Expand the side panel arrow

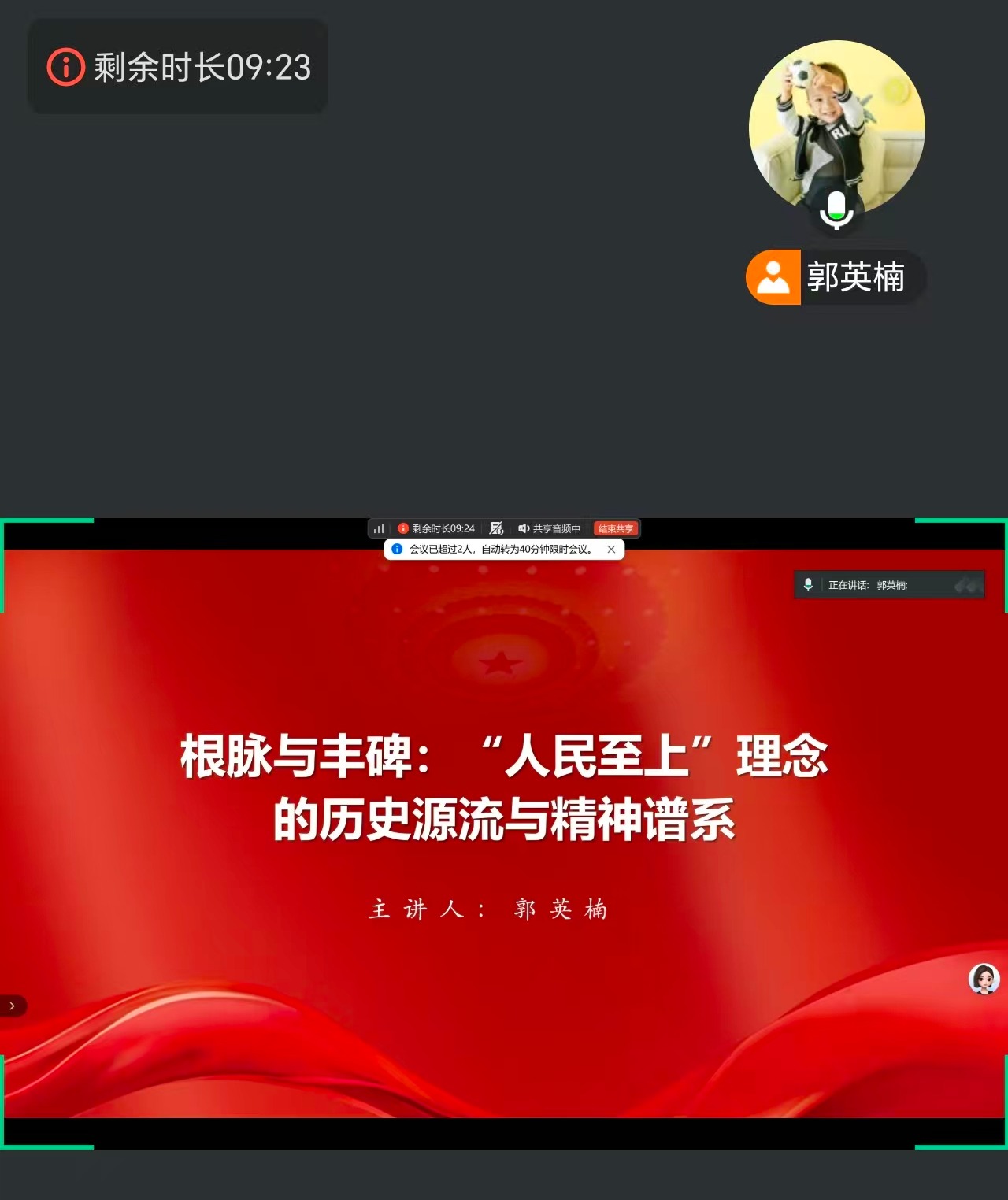click(12, 1006)
